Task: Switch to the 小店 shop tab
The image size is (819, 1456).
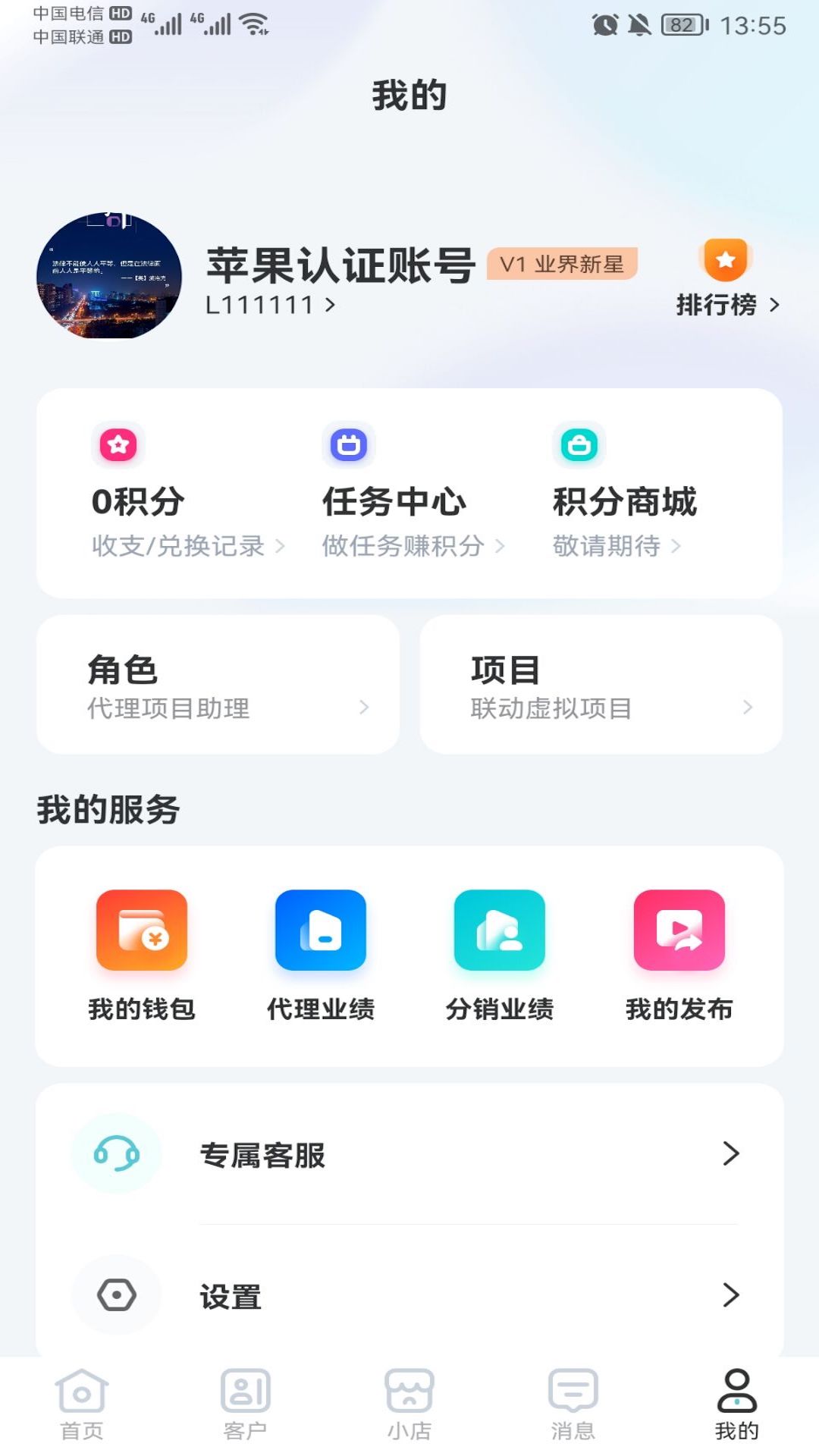Action: tap(409, 1405)
